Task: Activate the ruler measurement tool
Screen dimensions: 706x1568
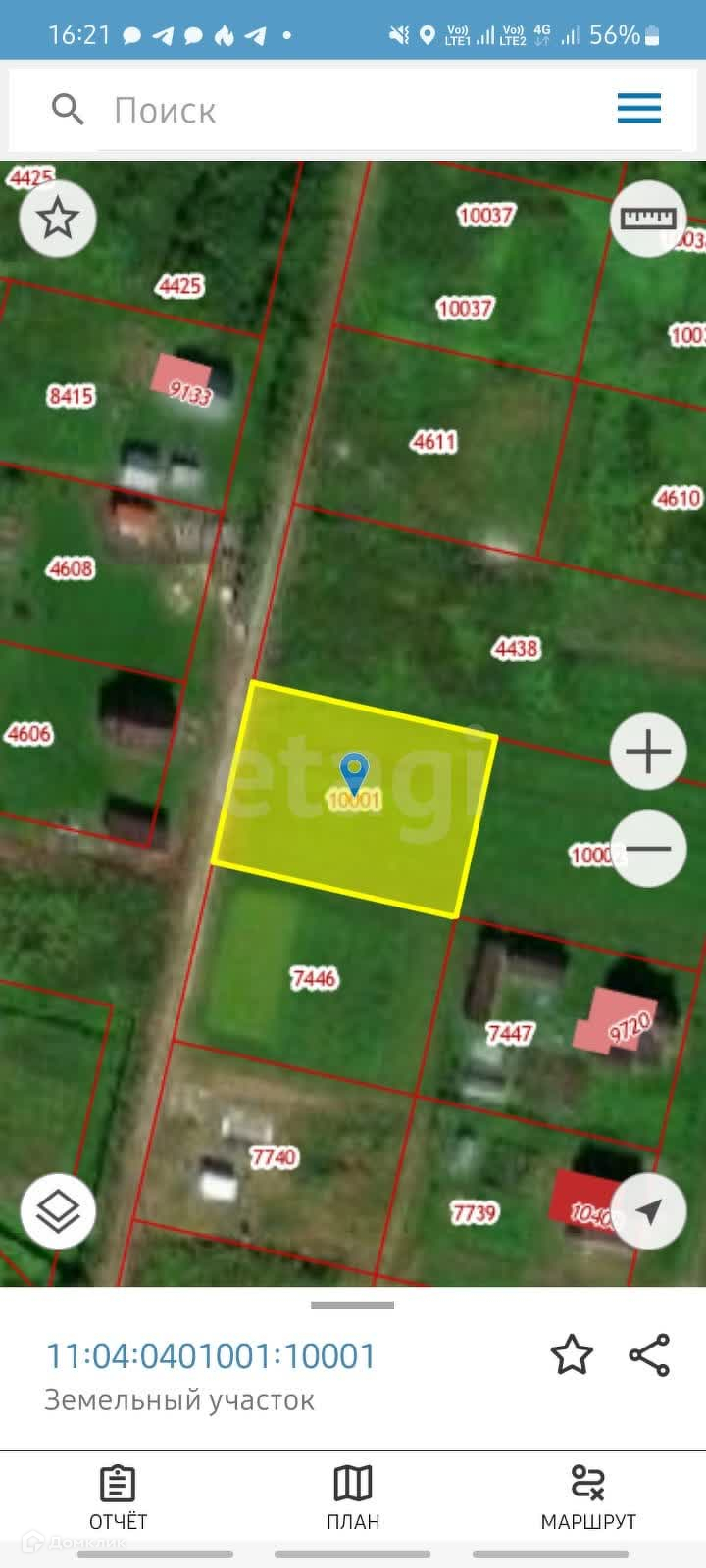Action: pos(648,219)
